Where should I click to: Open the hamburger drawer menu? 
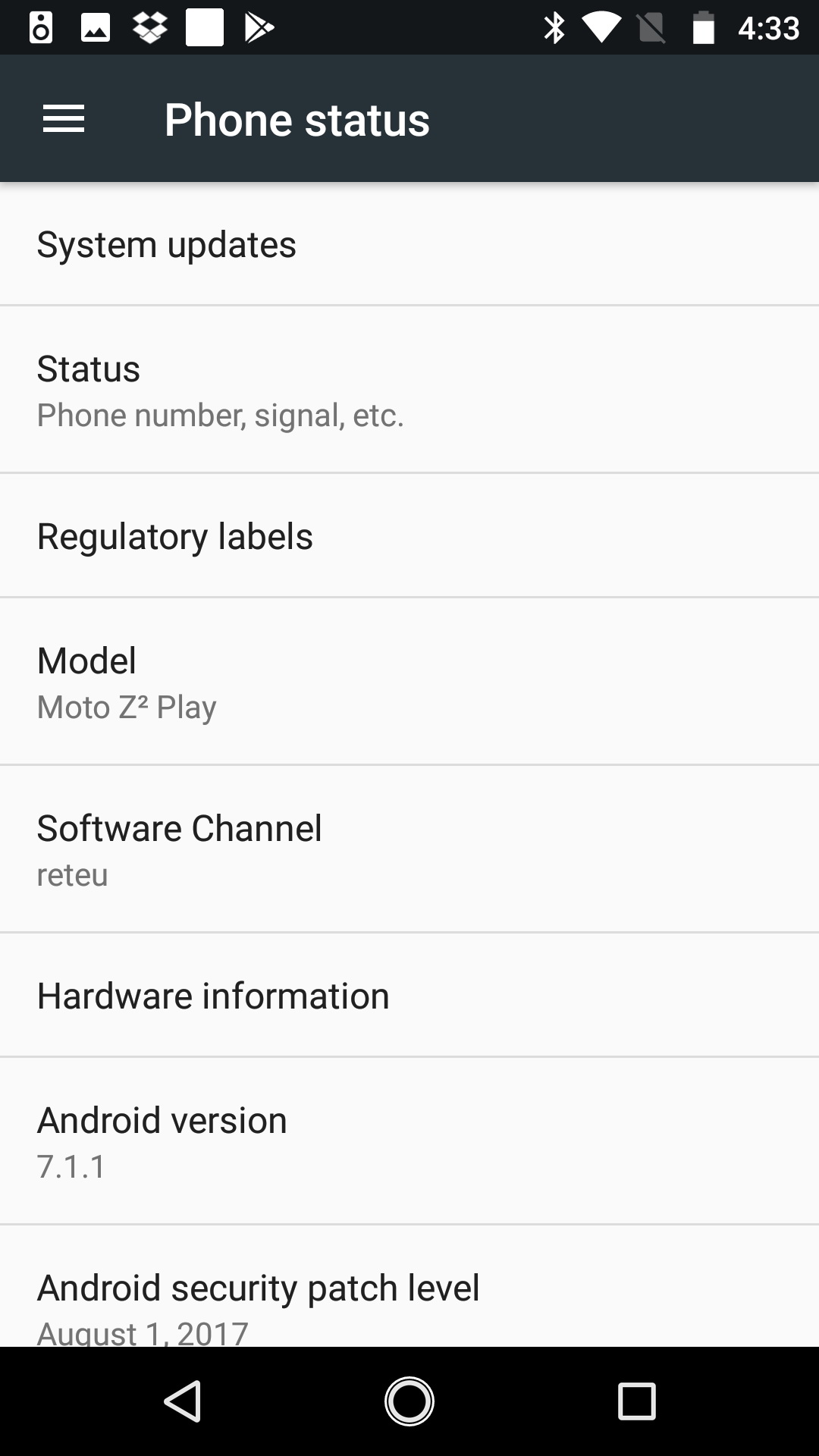pos(64,119)
